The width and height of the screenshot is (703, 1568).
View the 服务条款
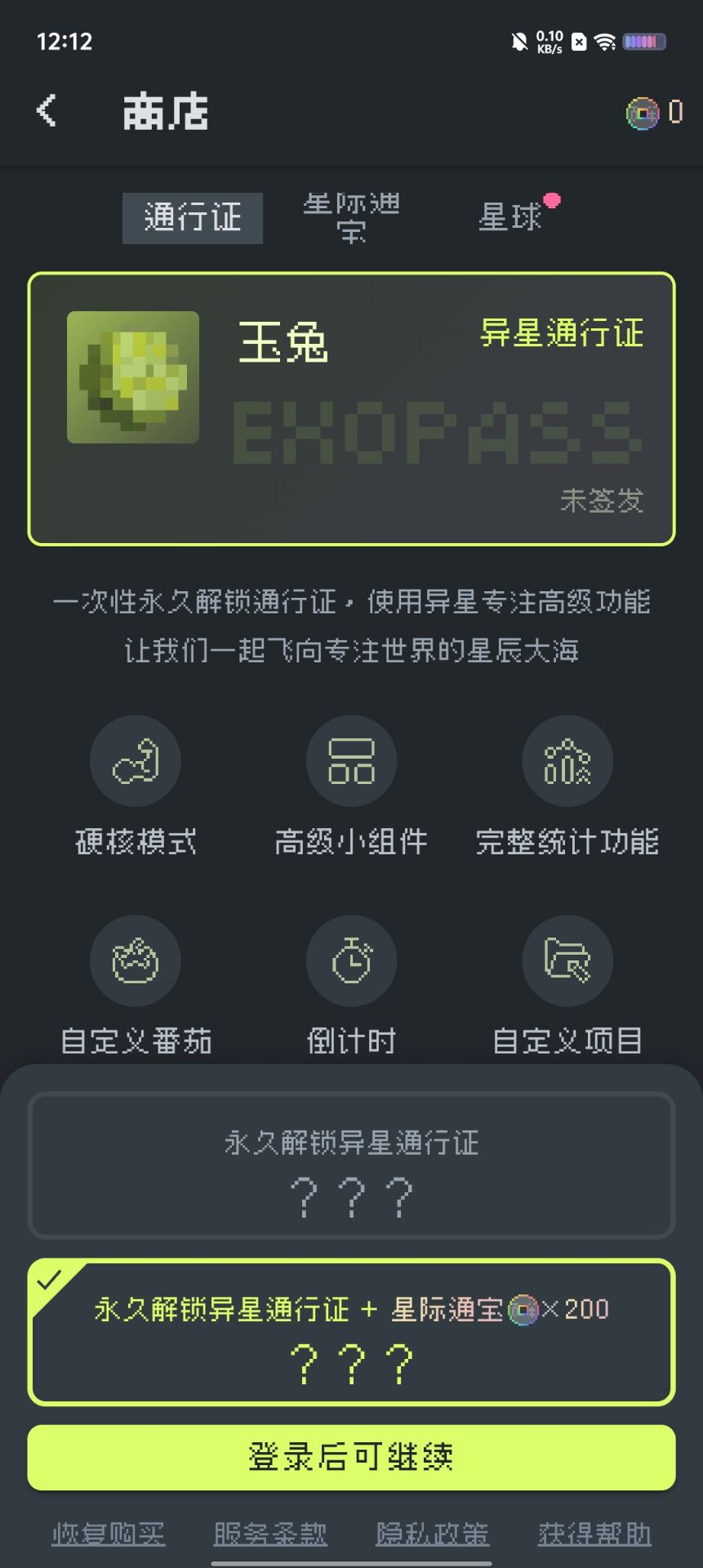270,1535
